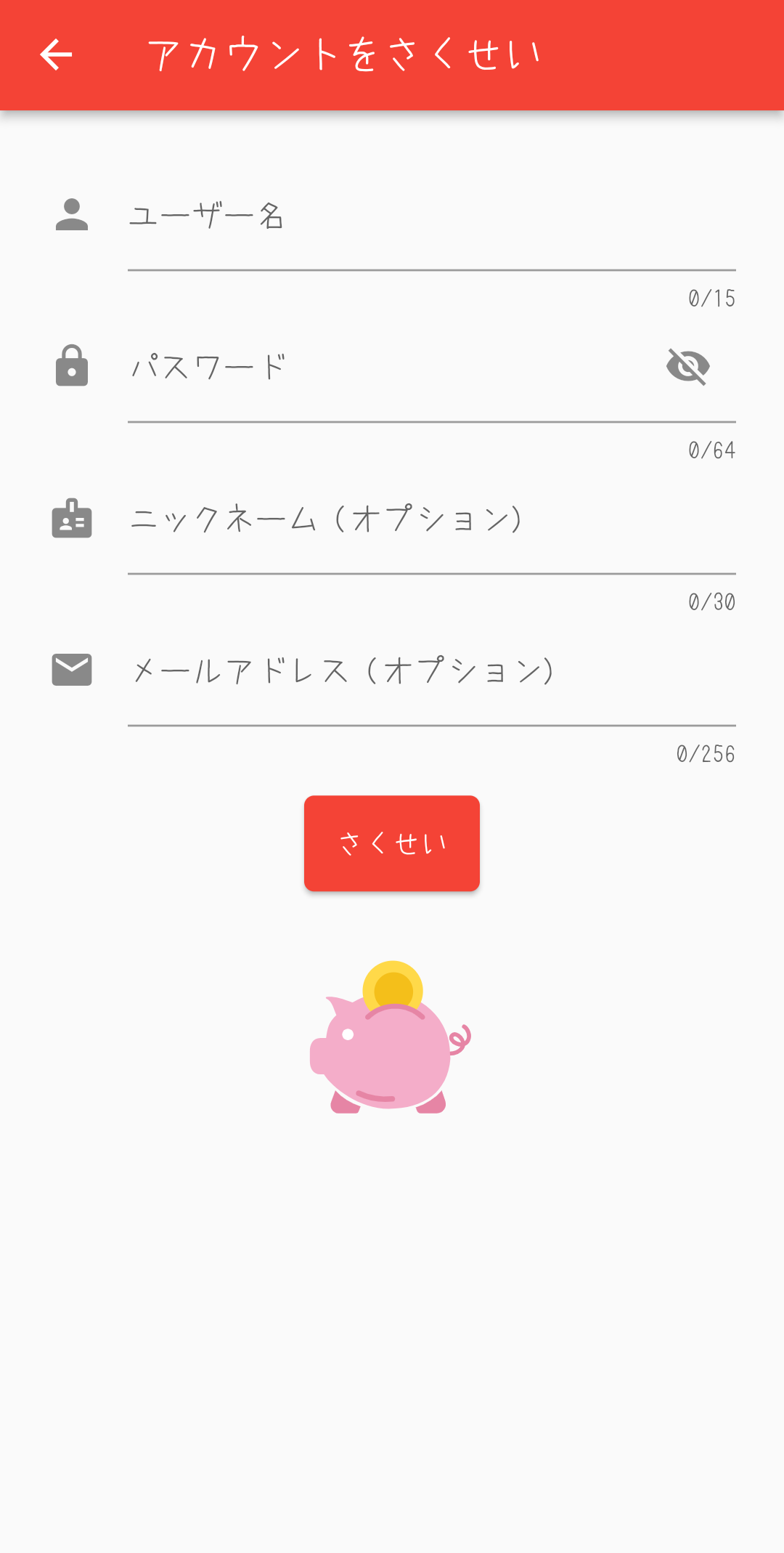Go back using the top-left arrow
The width and height of the screenshot is (784, 1553).
pyautogui.click(x=56, y=54)
